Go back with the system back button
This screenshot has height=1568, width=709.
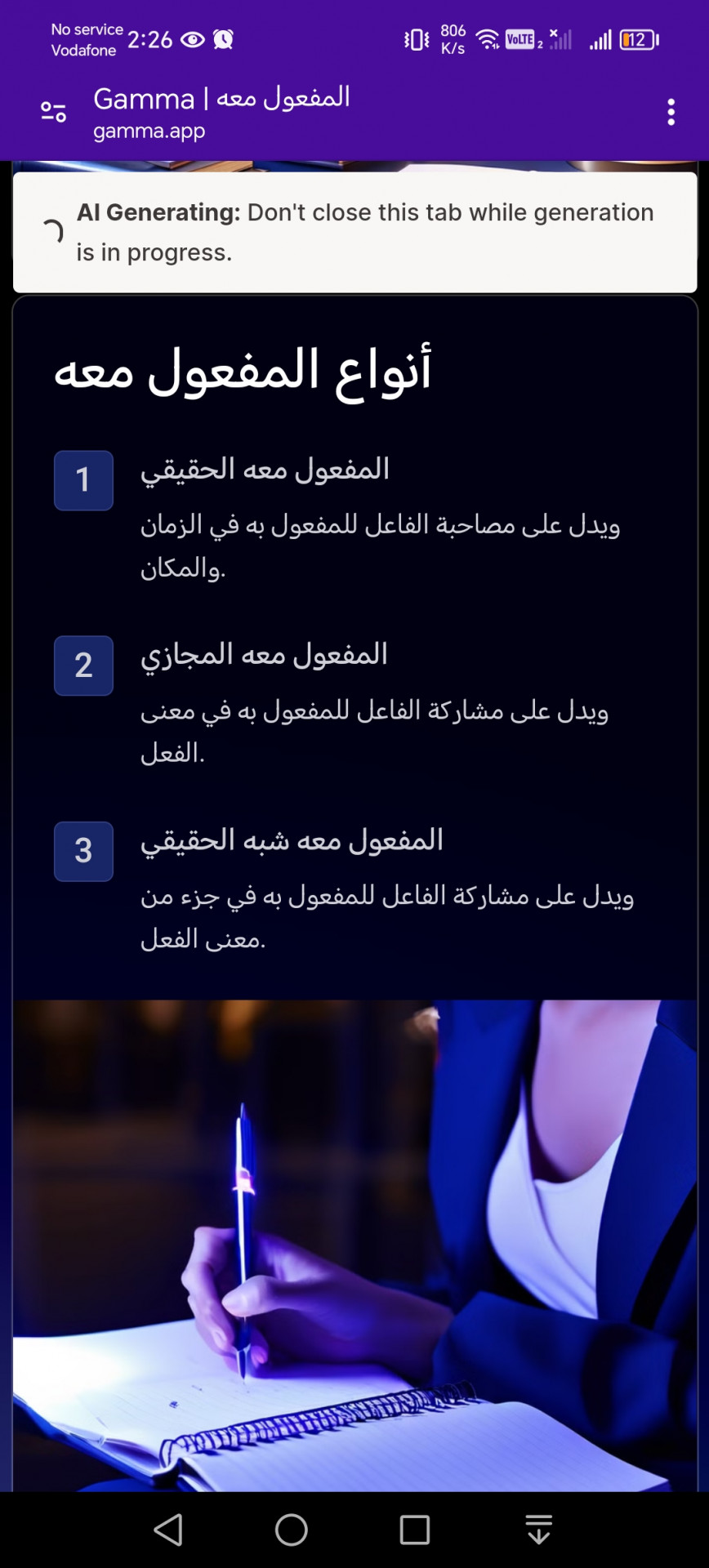coord(169,1530)
